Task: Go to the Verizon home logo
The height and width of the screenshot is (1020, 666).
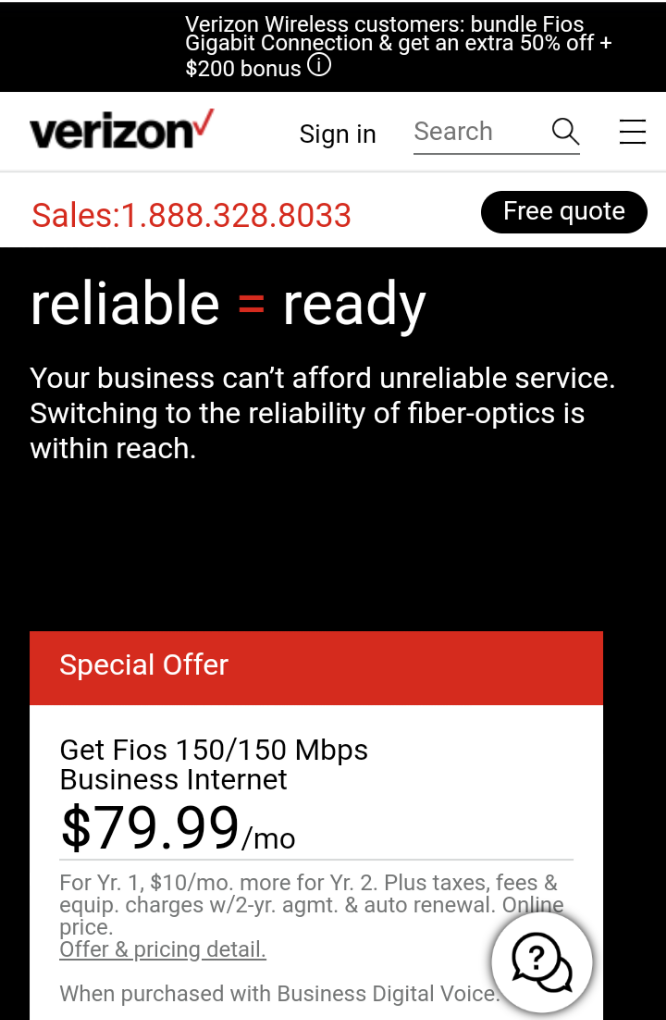Action: pyautogui.click(x=121, y=131)
